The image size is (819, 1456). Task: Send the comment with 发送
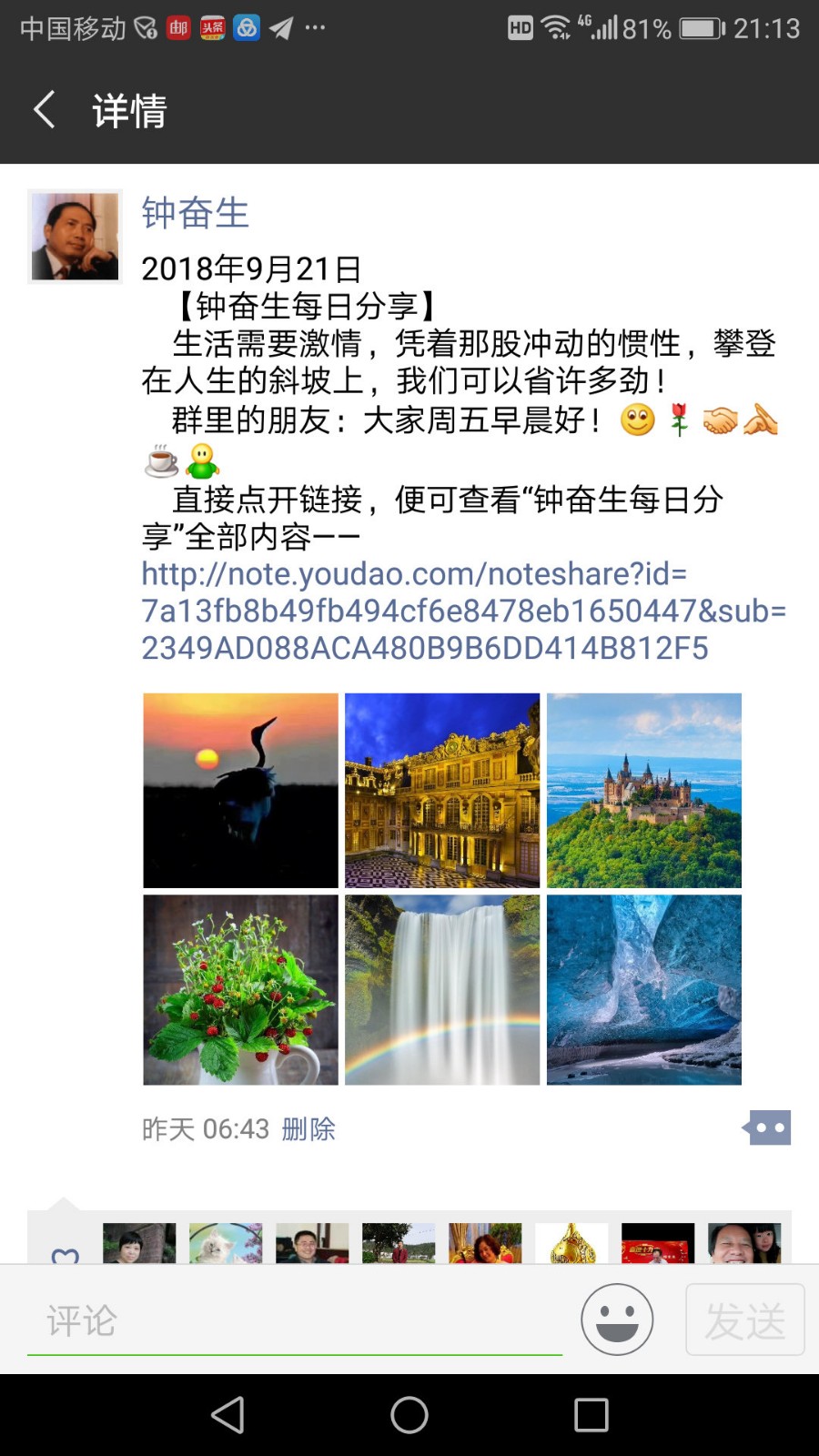(x=744, y=1319)
